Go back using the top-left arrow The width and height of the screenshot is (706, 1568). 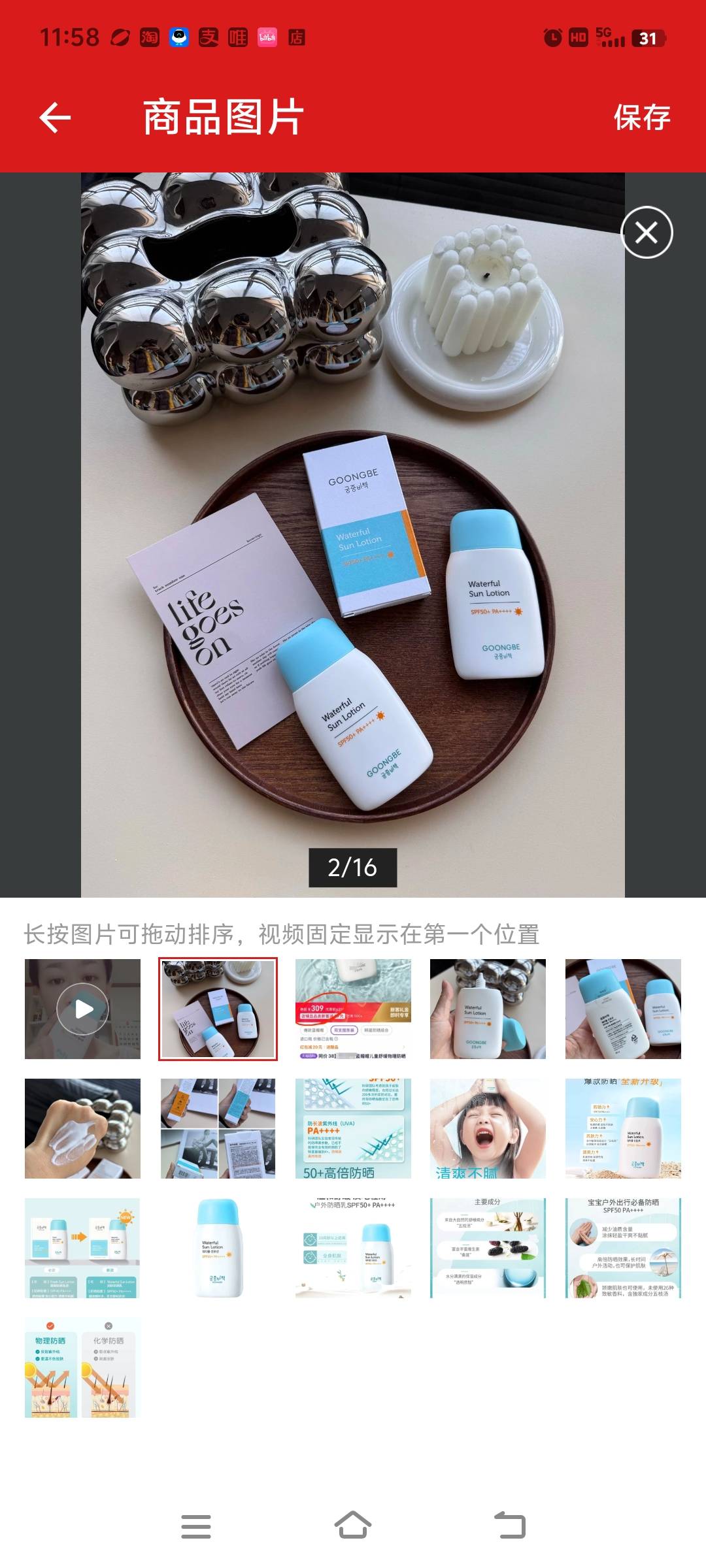pyautogui.click(x=55, y=118)
